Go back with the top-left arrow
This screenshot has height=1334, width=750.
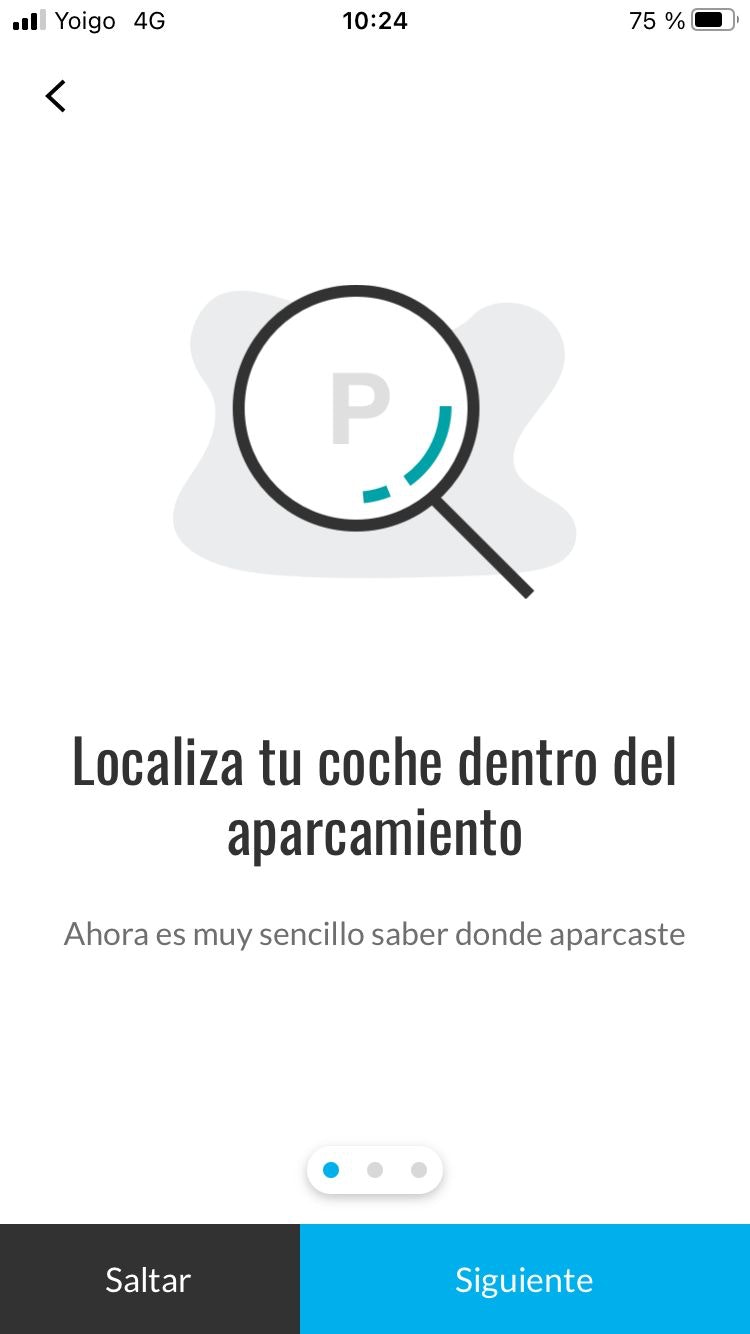pyautogui.click(x=56, y=96)
